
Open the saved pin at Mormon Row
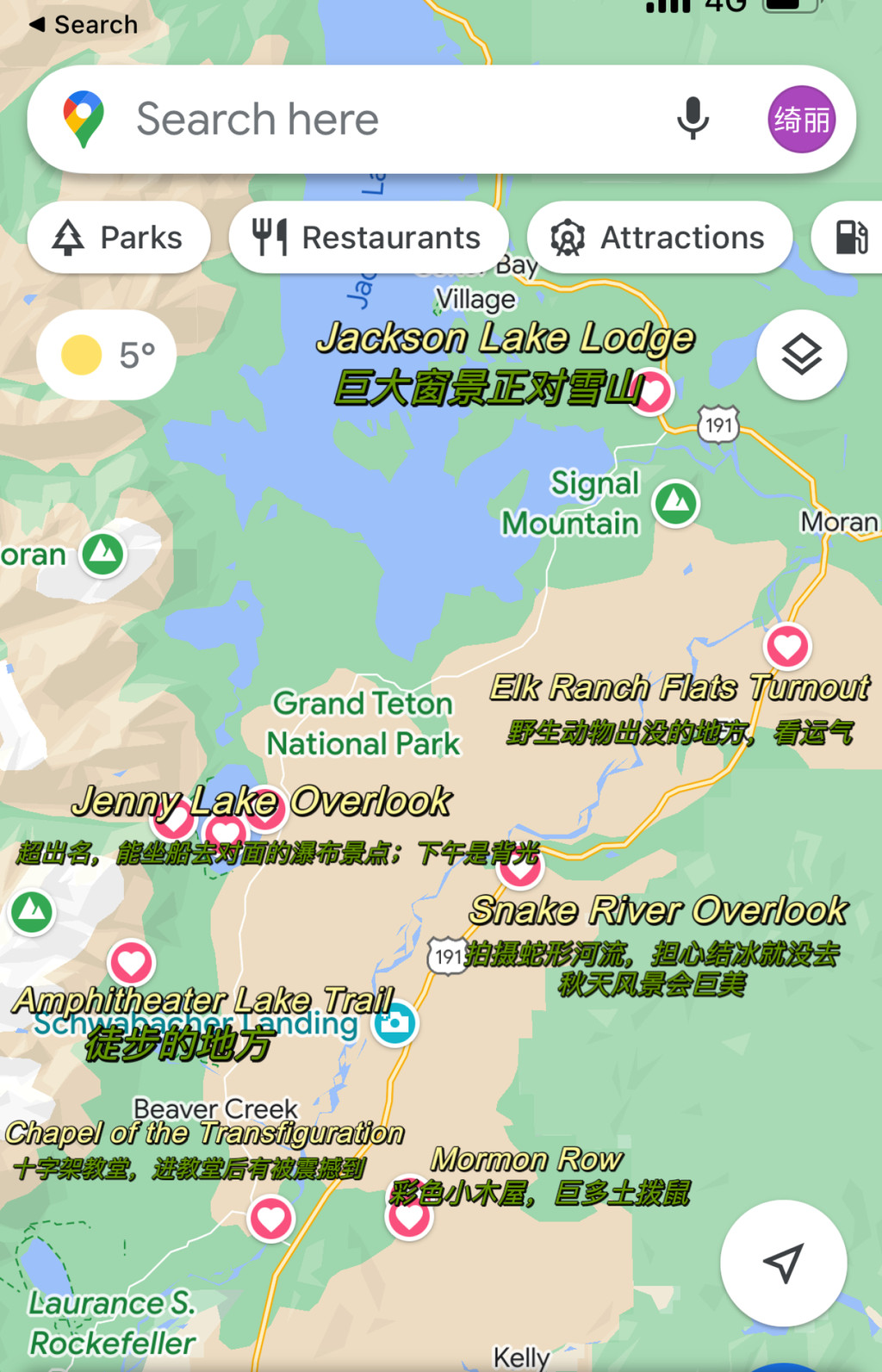click(x=409, y=1216)
